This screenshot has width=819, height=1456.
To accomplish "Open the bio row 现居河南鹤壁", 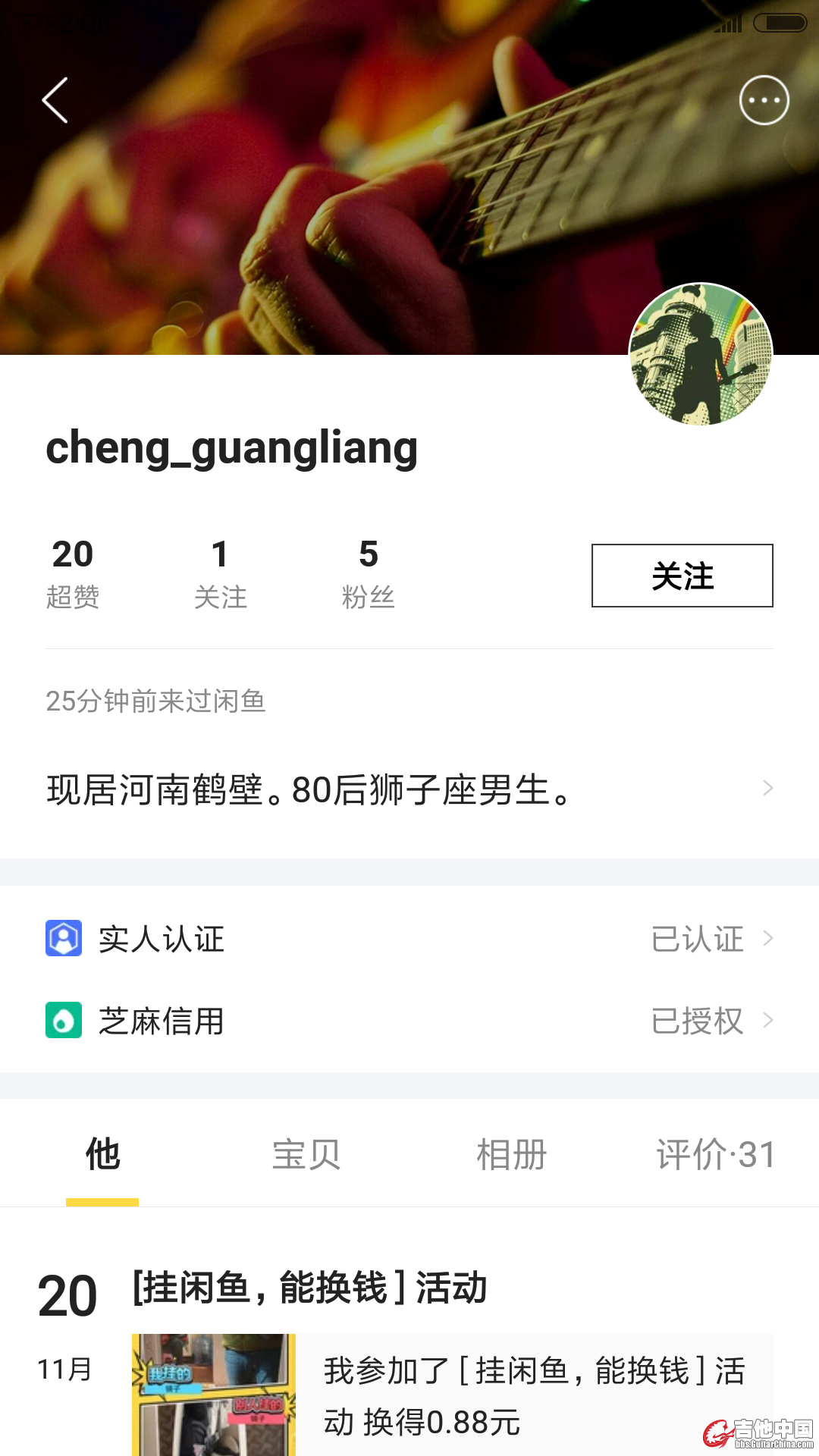I will [409, 789].
